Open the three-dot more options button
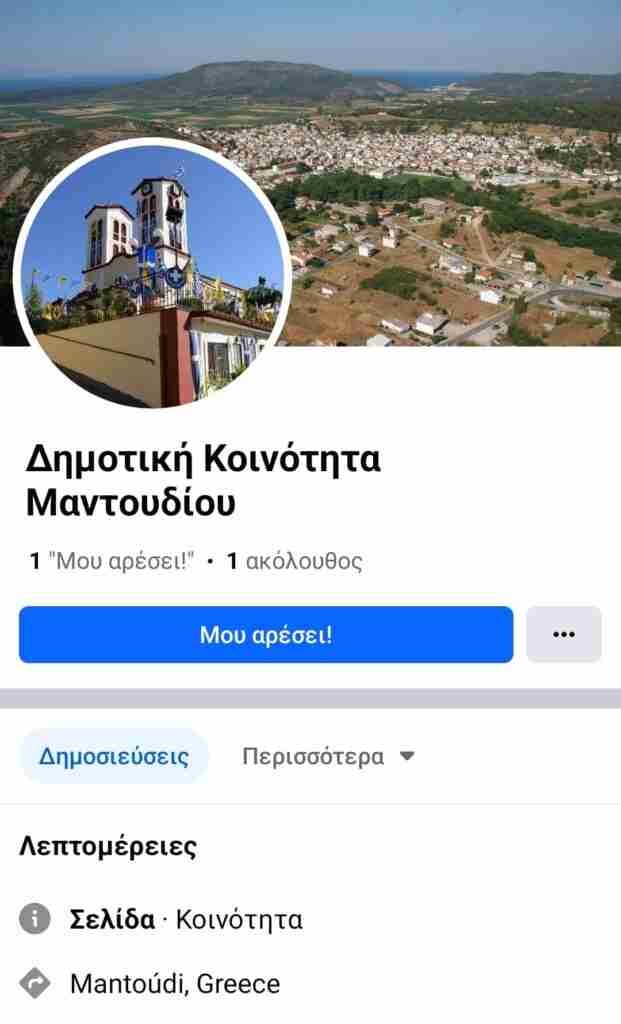The width and height of the screenshot is (621, 1024). (563, 634)
